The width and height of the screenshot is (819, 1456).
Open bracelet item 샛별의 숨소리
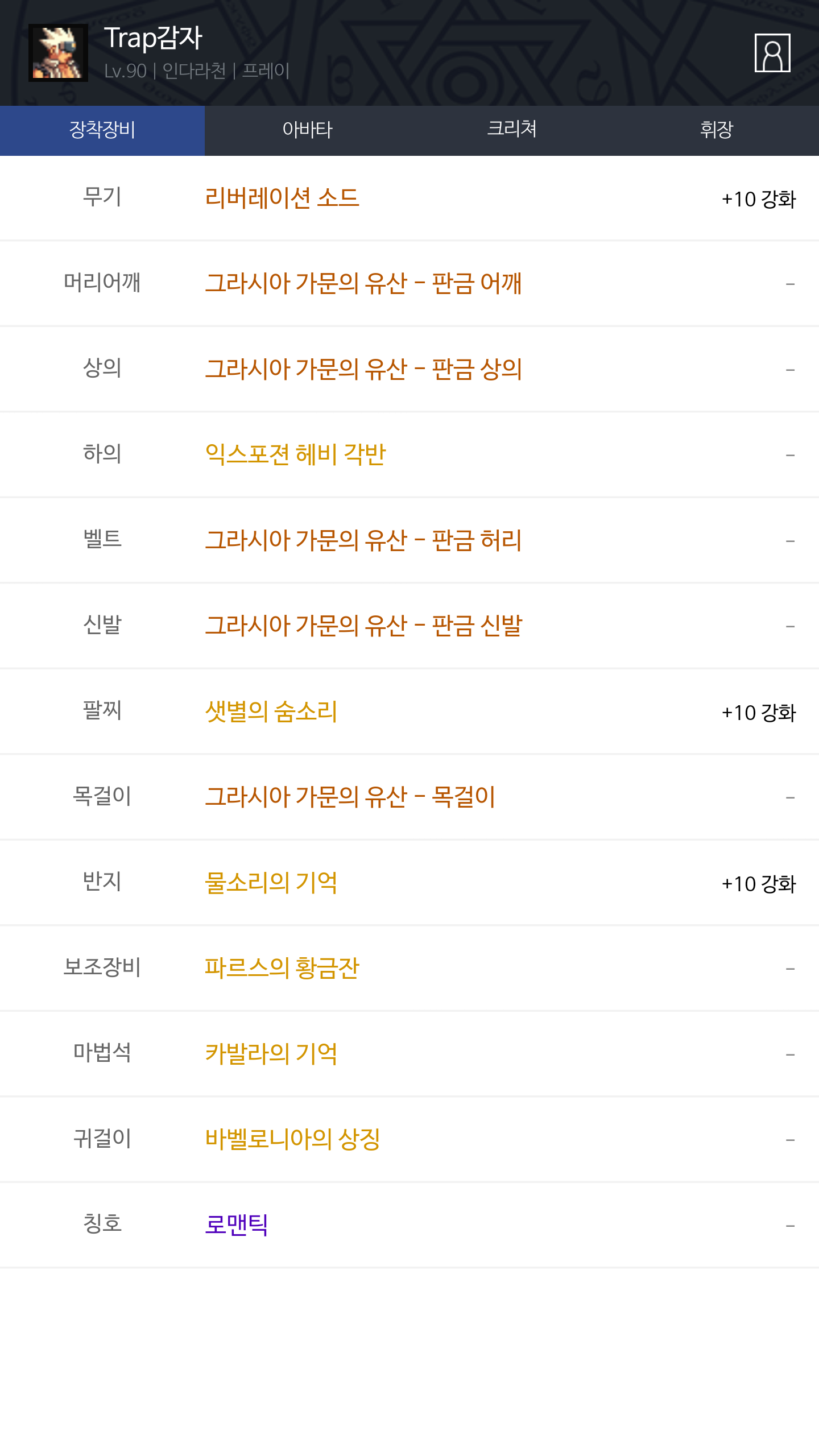(271, 712)
